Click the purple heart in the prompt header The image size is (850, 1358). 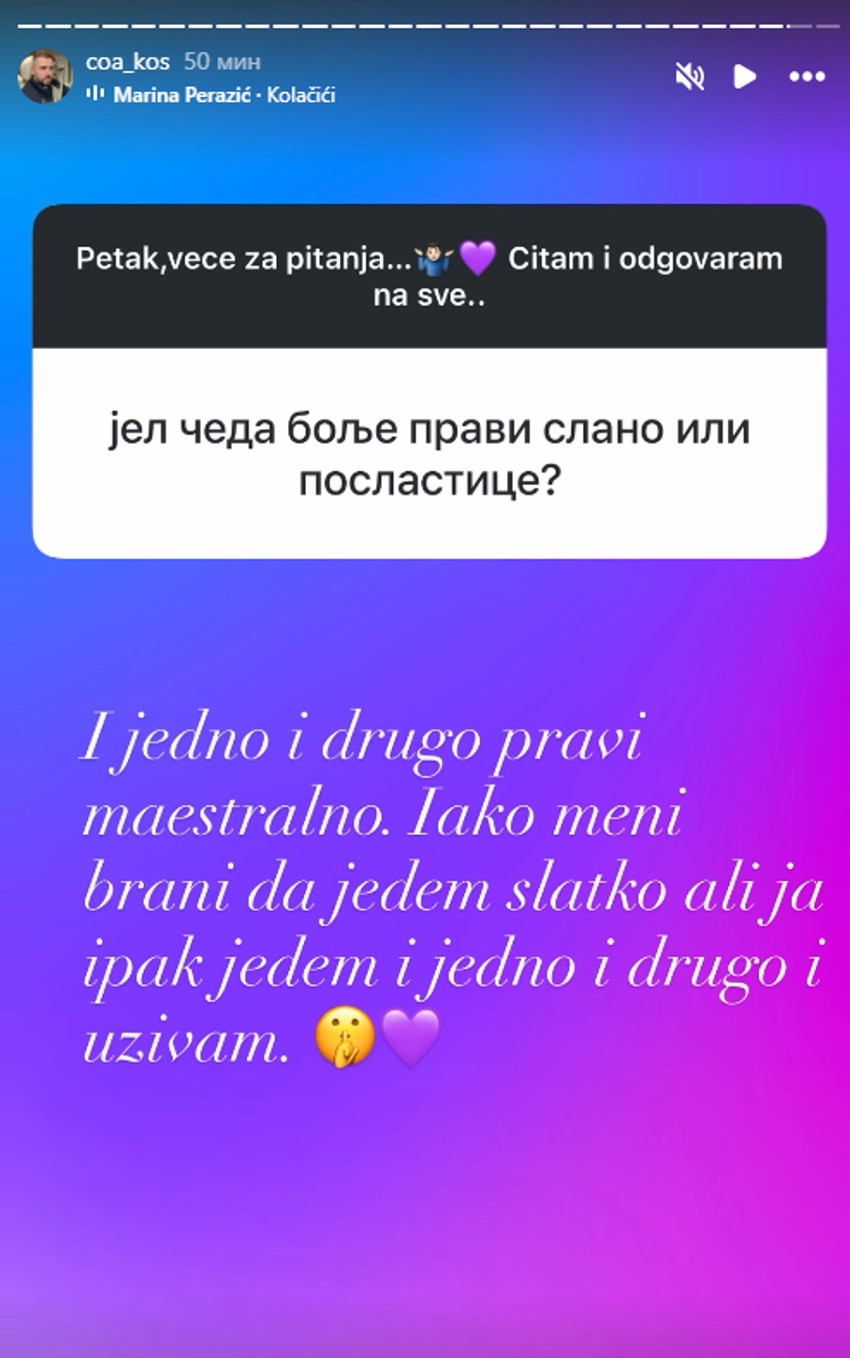[x=479, y=260]
